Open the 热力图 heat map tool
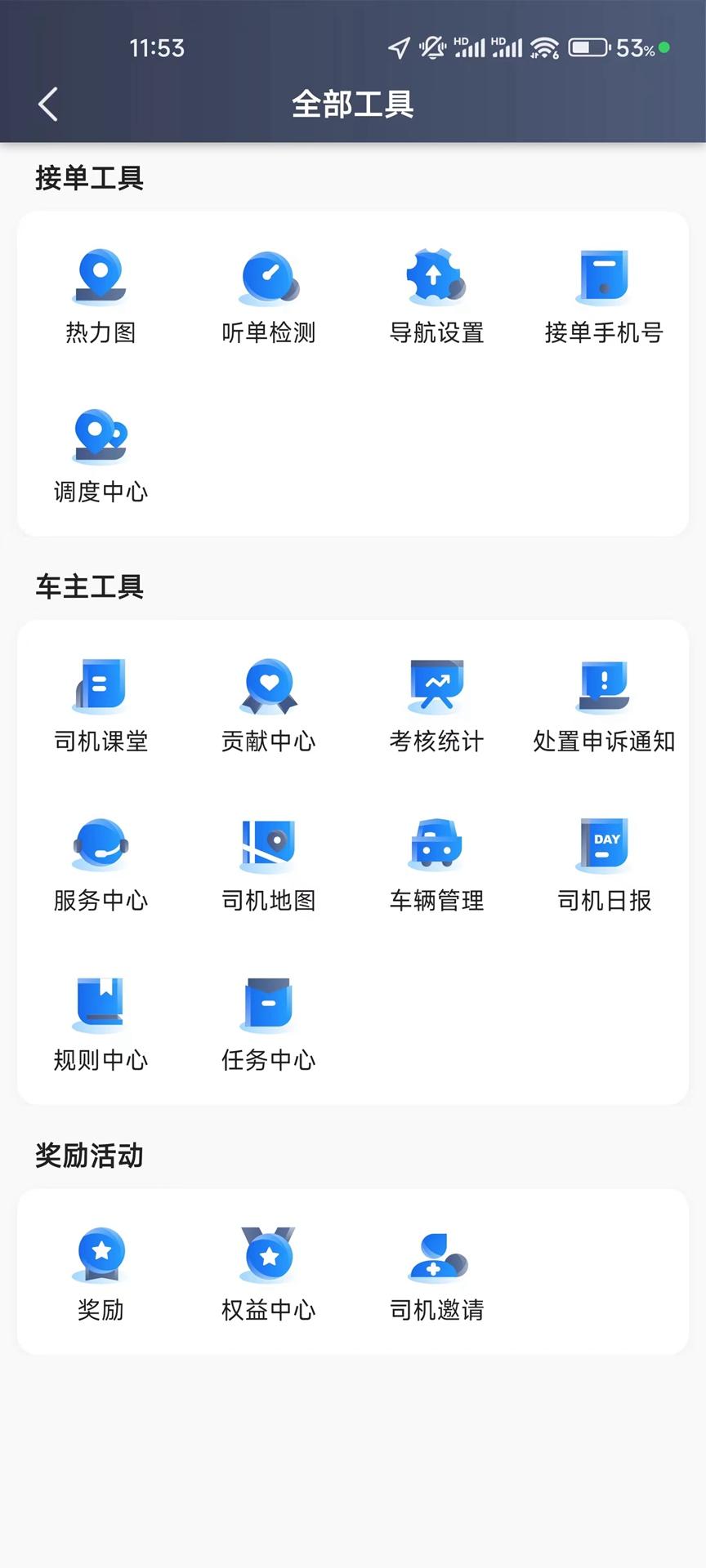Viewport: 706px width, 1568px height. 100,294
